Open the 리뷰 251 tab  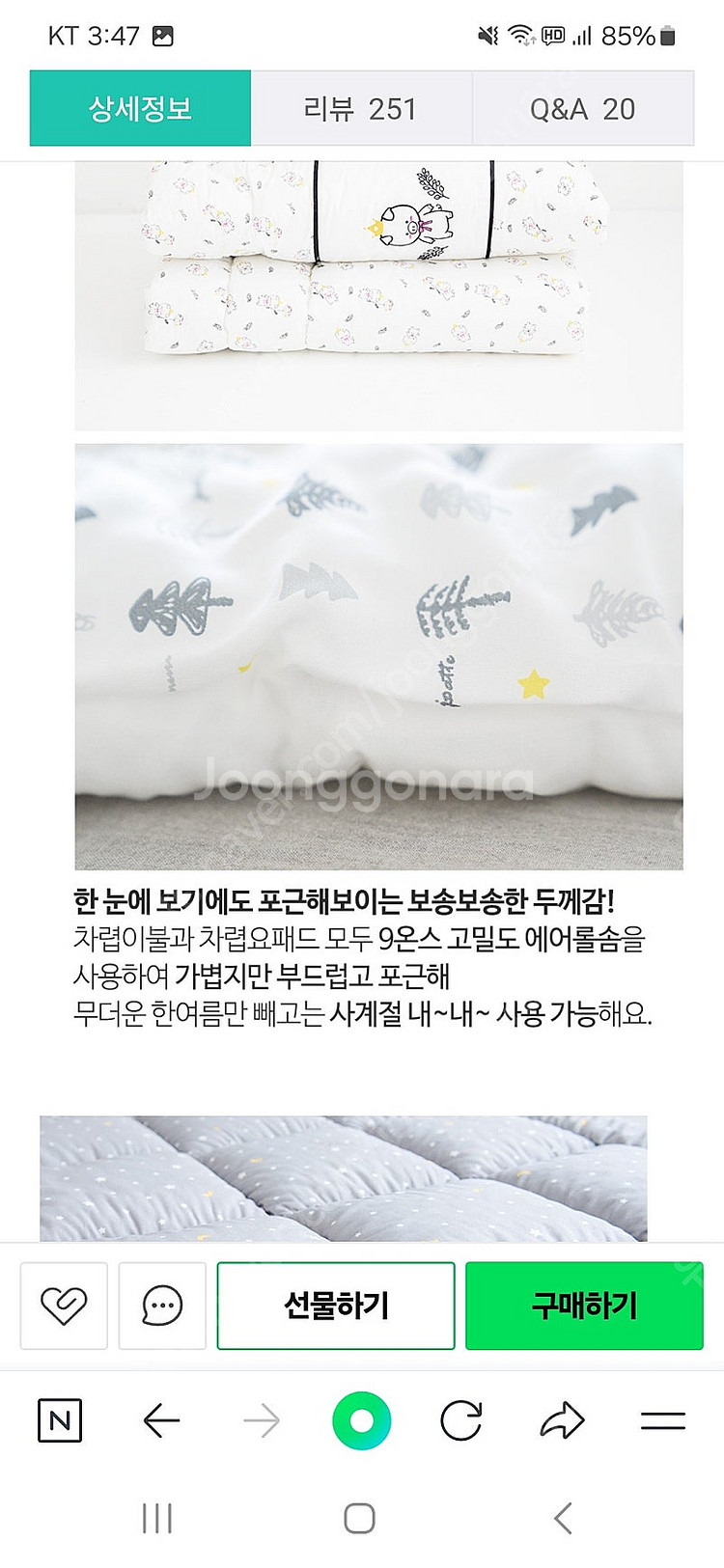coord(361,108)
